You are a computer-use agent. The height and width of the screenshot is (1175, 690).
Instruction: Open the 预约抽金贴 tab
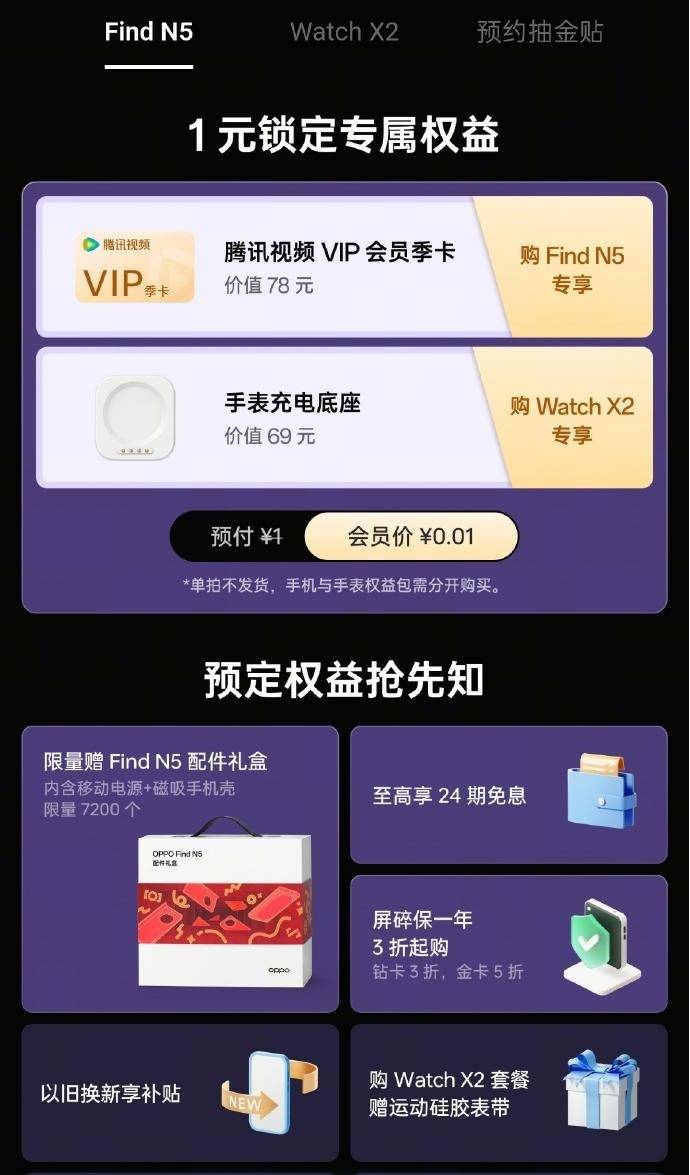[x=539, y=32]
